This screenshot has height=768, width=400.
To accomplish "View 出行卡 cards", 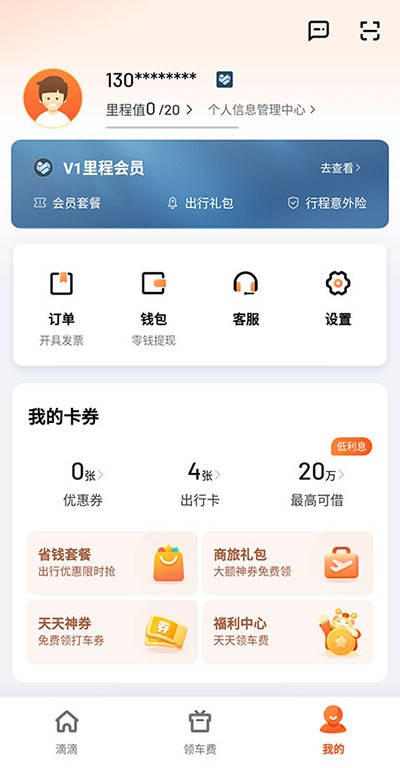I will coord(200,484).
